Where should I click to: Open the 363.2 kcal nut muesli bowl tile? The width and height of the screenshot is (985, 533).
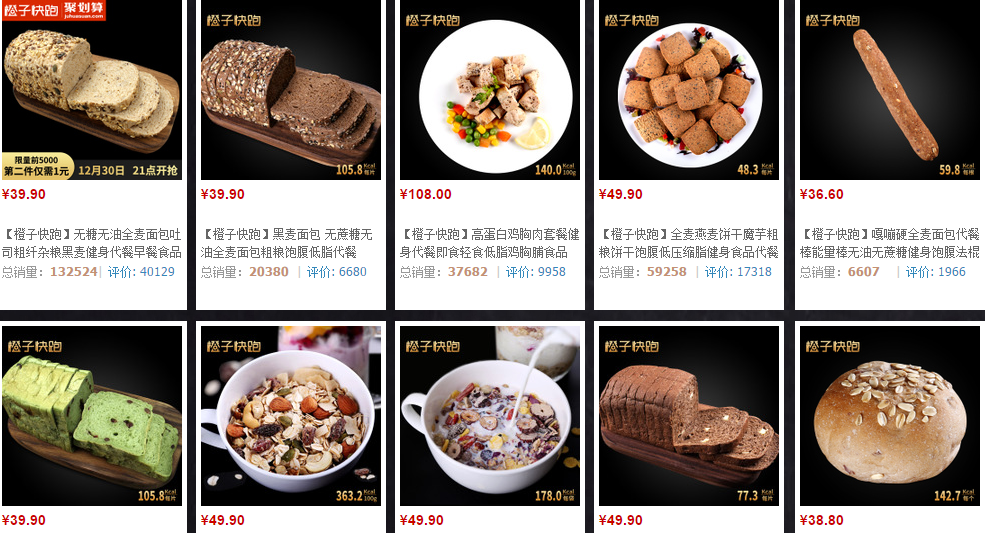pos(291,416)
